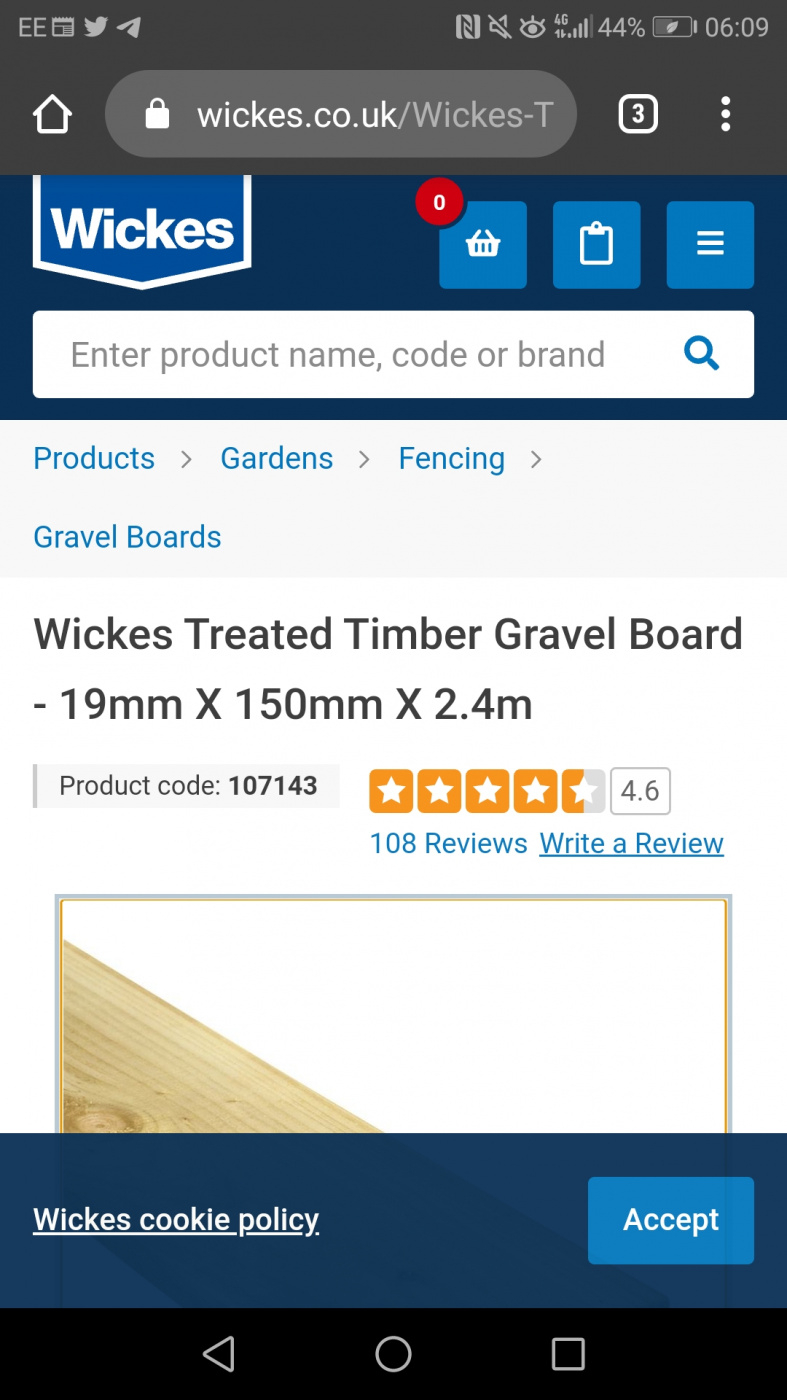The width and height of the screenshot is (787, 1400).
Task: Go to the Products breadcrumb
Action: [94, 458]
